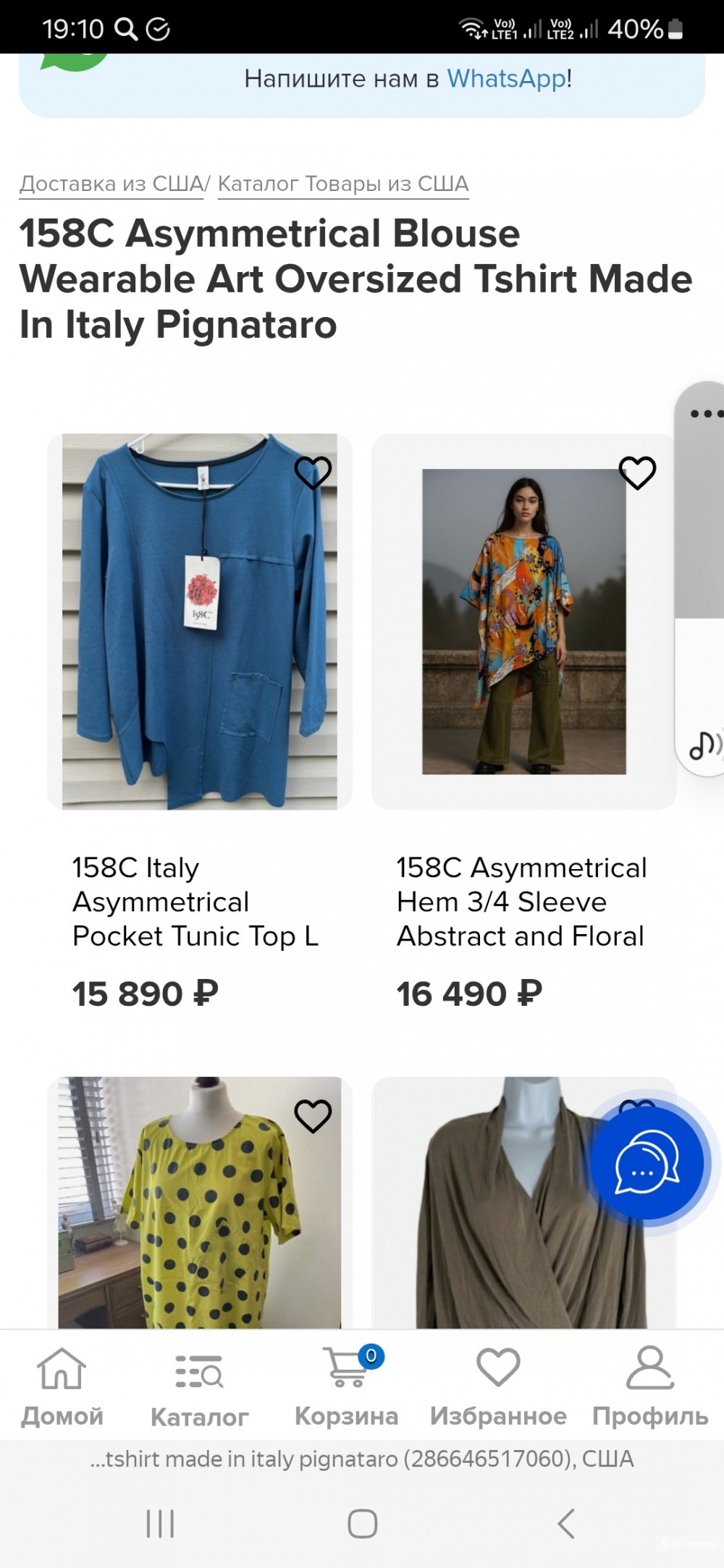724x1568 pixels.
Task: Add the yellow polka dot top to favorites
Action: [x=313, y=1116]
